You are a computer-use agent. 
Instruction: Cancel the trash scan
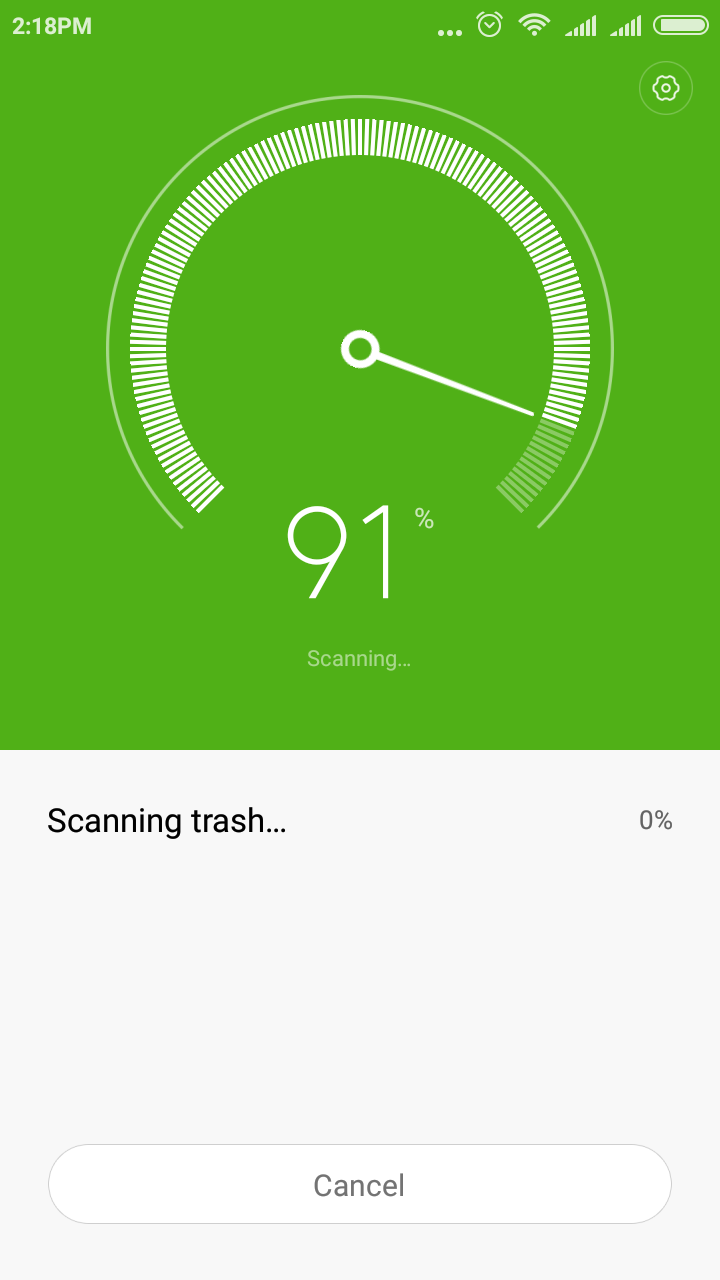(360, 1184)
